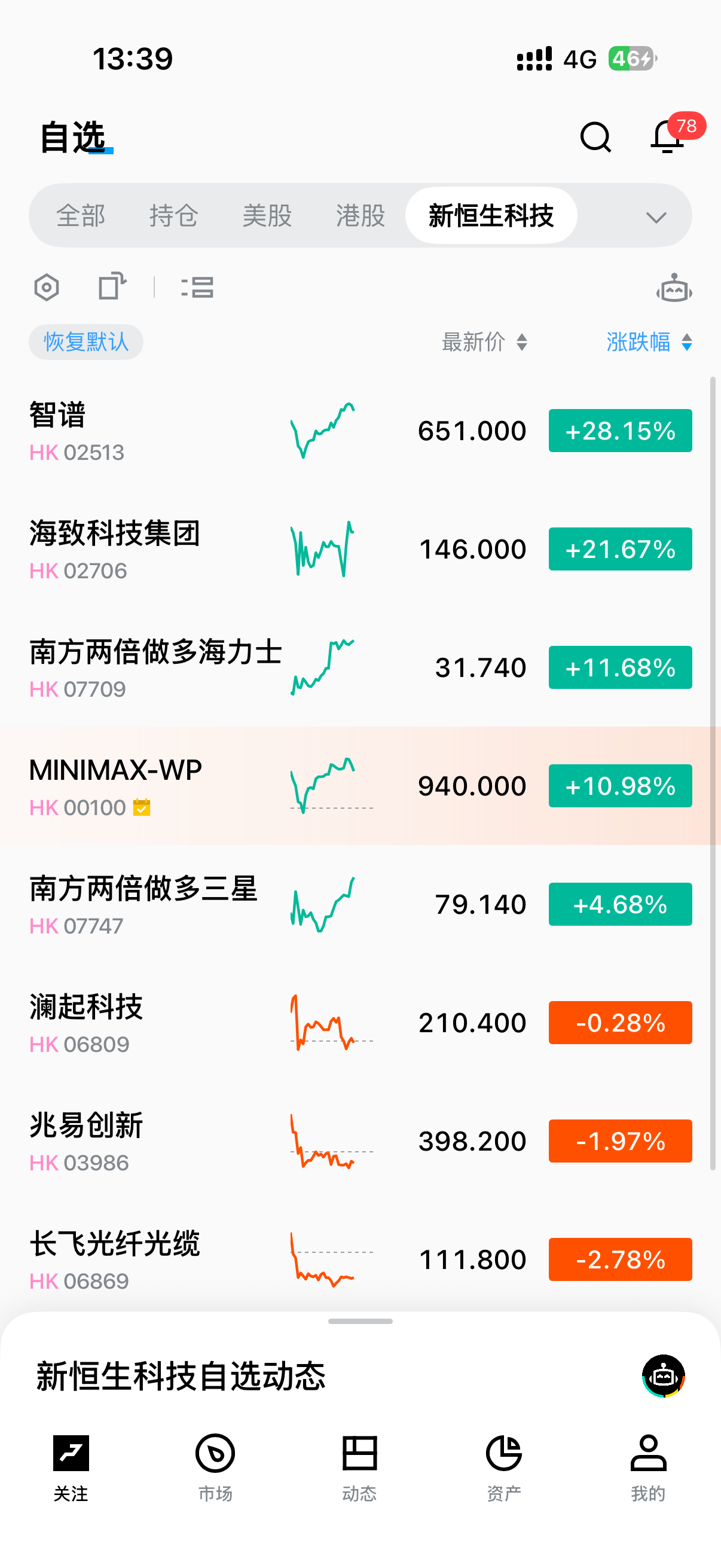
Task: Open the 我的 profile tab
Action: (648, 1468)
